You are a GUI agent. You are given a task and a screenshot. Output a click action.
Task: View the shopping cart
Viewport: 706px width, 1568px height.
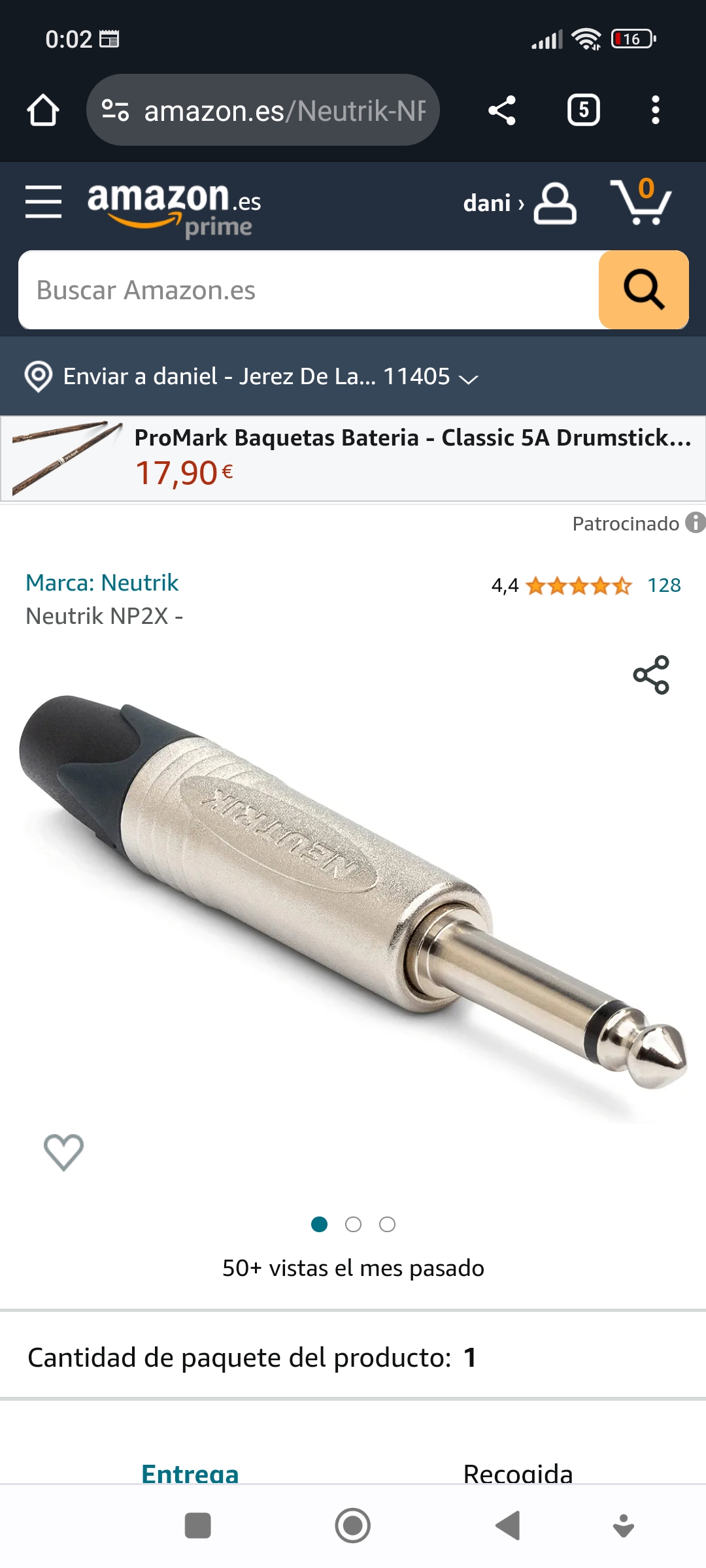click(641, 202)
